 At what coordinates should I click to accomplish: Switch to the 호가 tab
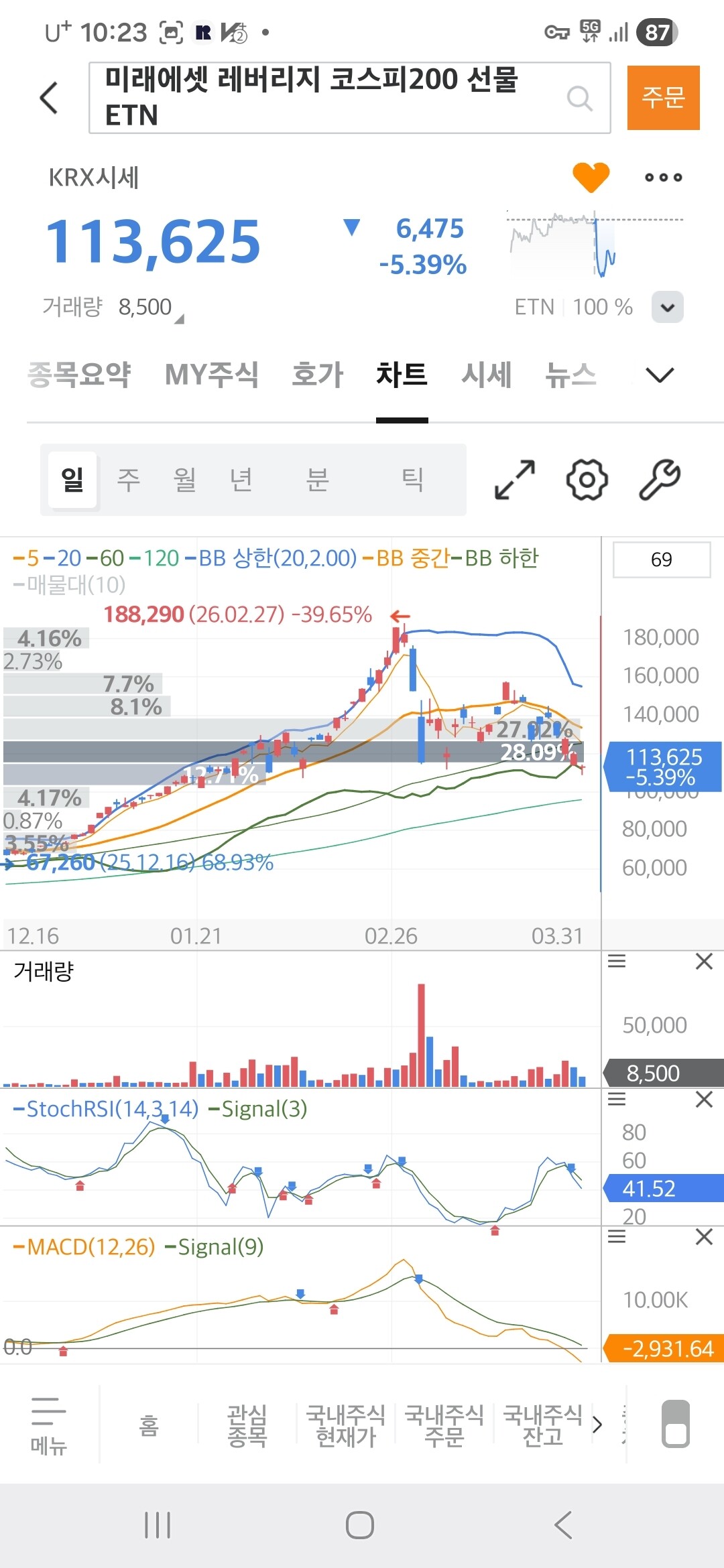(x=317, y=374)
